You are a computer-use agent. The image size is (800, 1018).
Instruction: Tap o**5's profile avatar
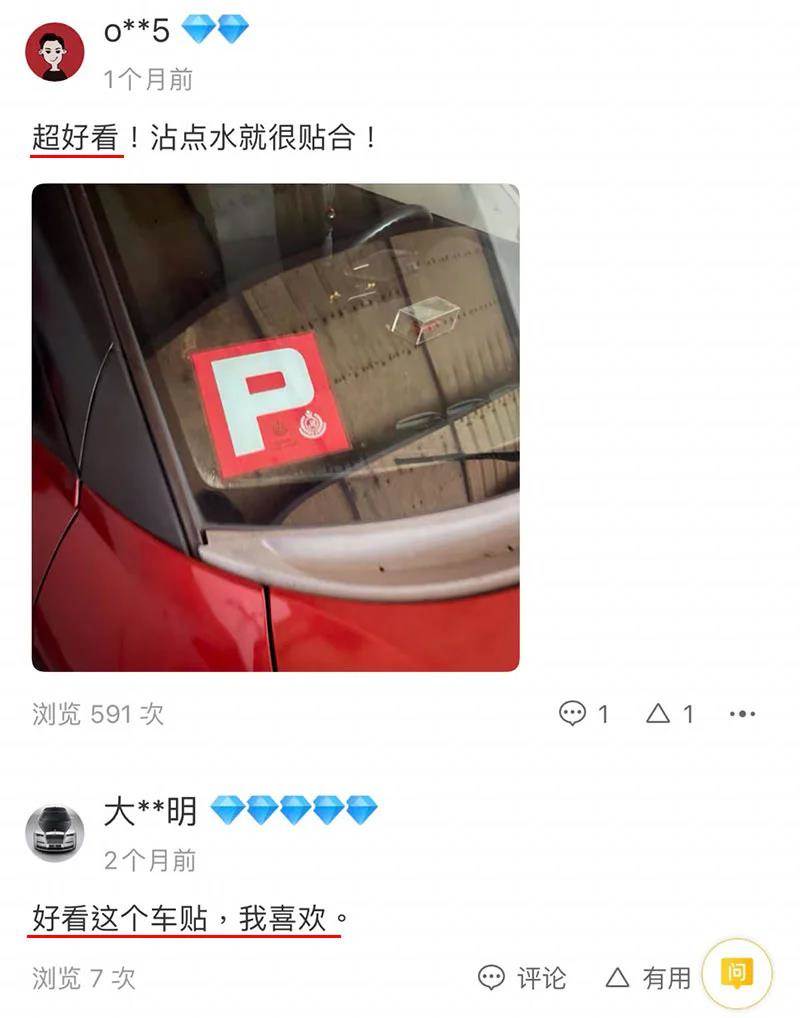tap(54, 52)
